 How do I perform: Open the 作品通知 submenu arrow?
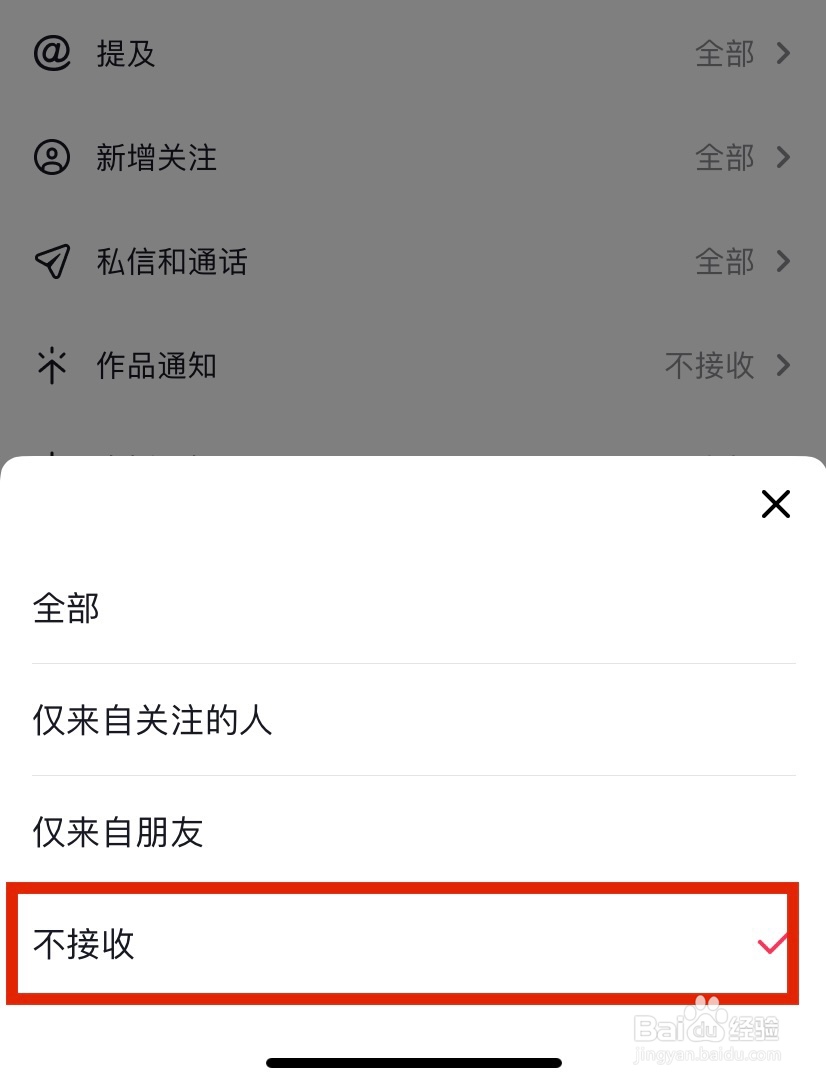(x=784, y=366)
